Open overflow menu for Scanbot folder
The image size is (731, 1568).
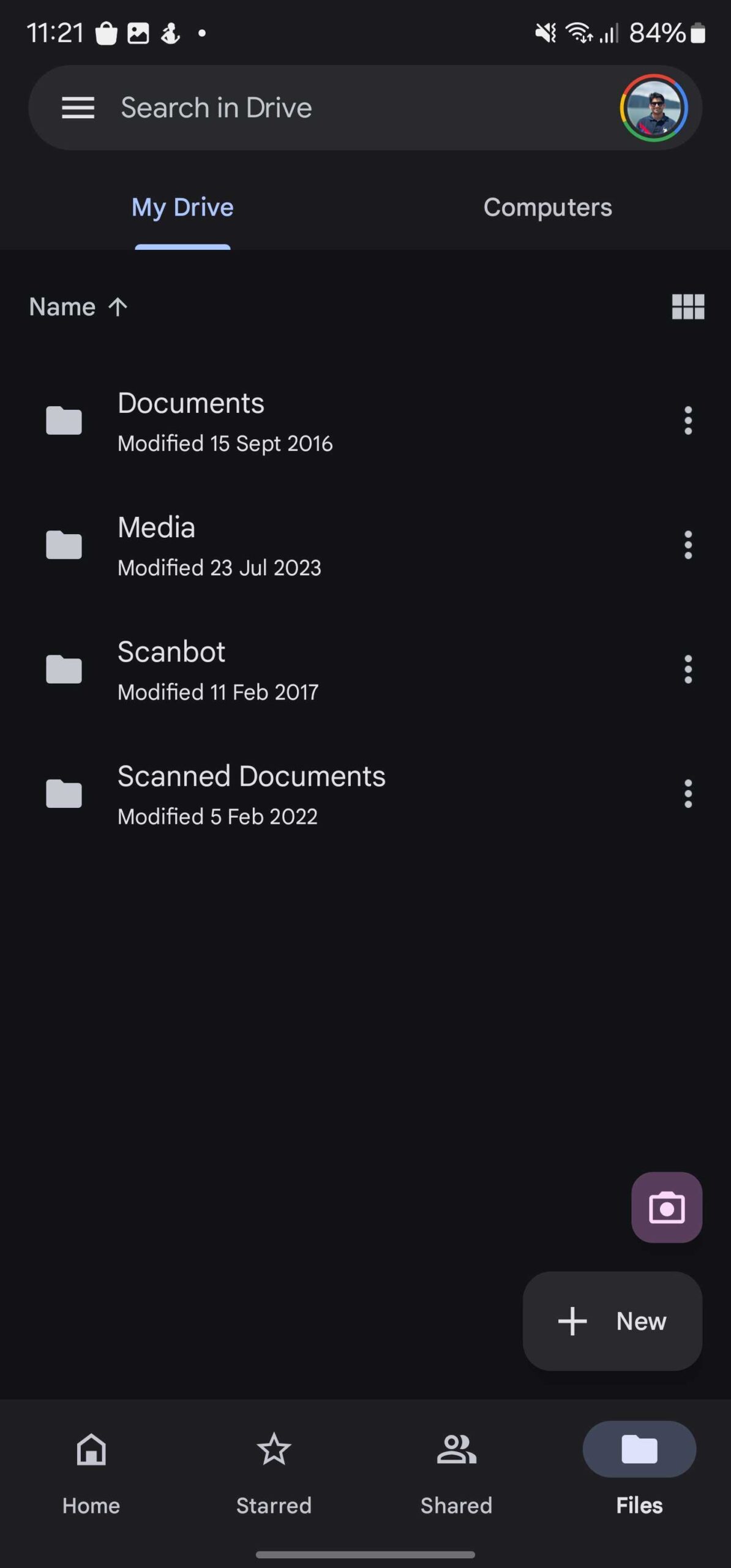[x=688, y=669]
